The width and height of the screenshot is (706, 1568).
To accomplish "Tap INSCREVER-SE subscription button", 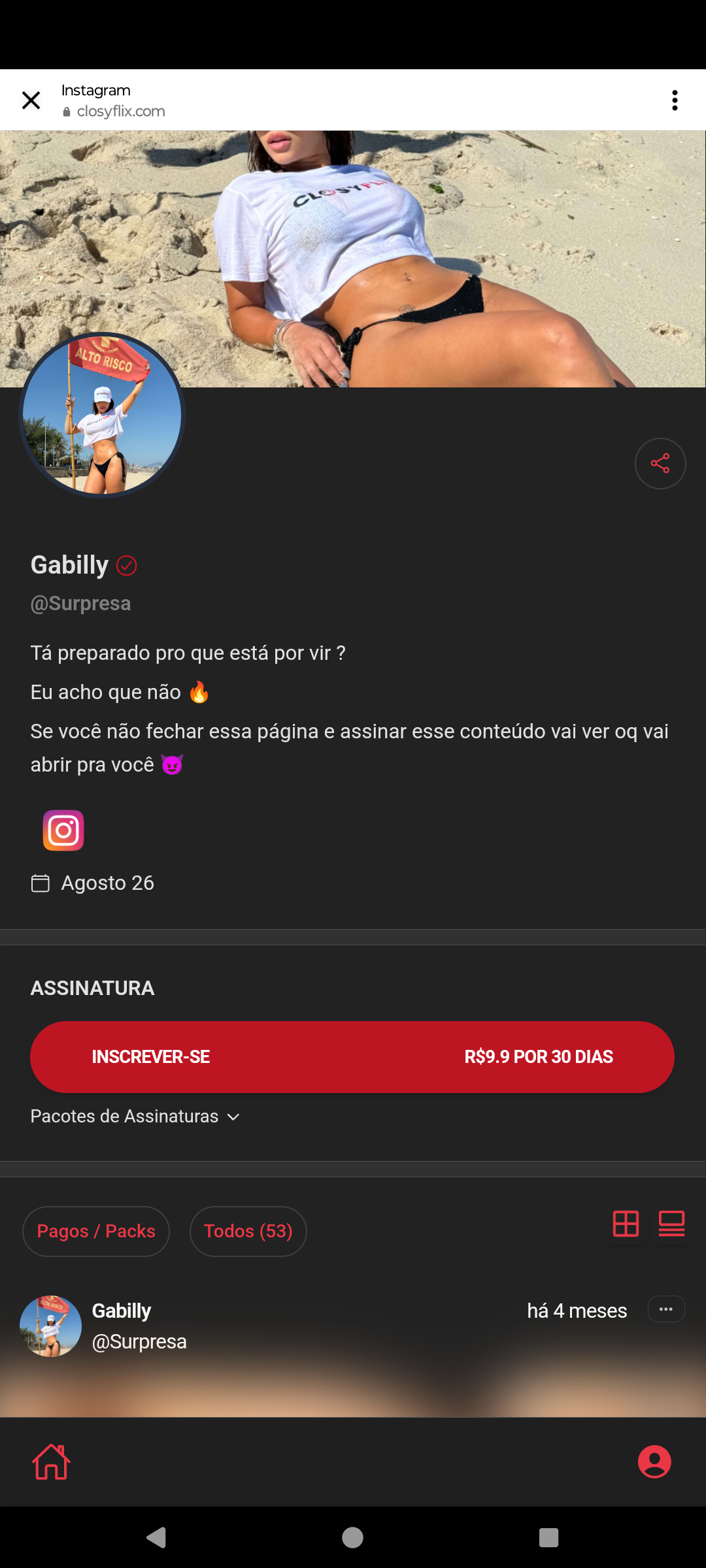I will (x=352, y=1056).
